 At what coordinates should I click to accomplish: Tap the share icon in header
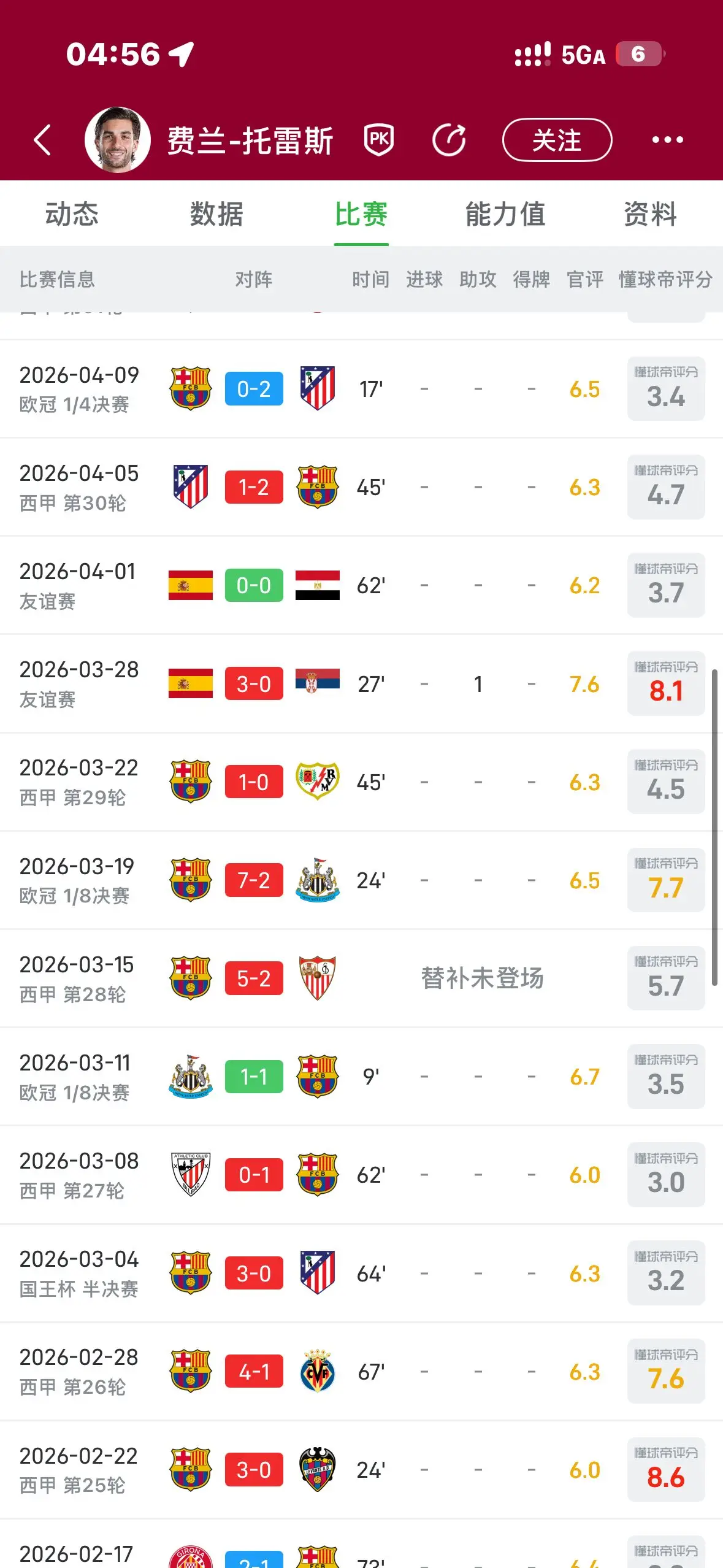point(449,140)
